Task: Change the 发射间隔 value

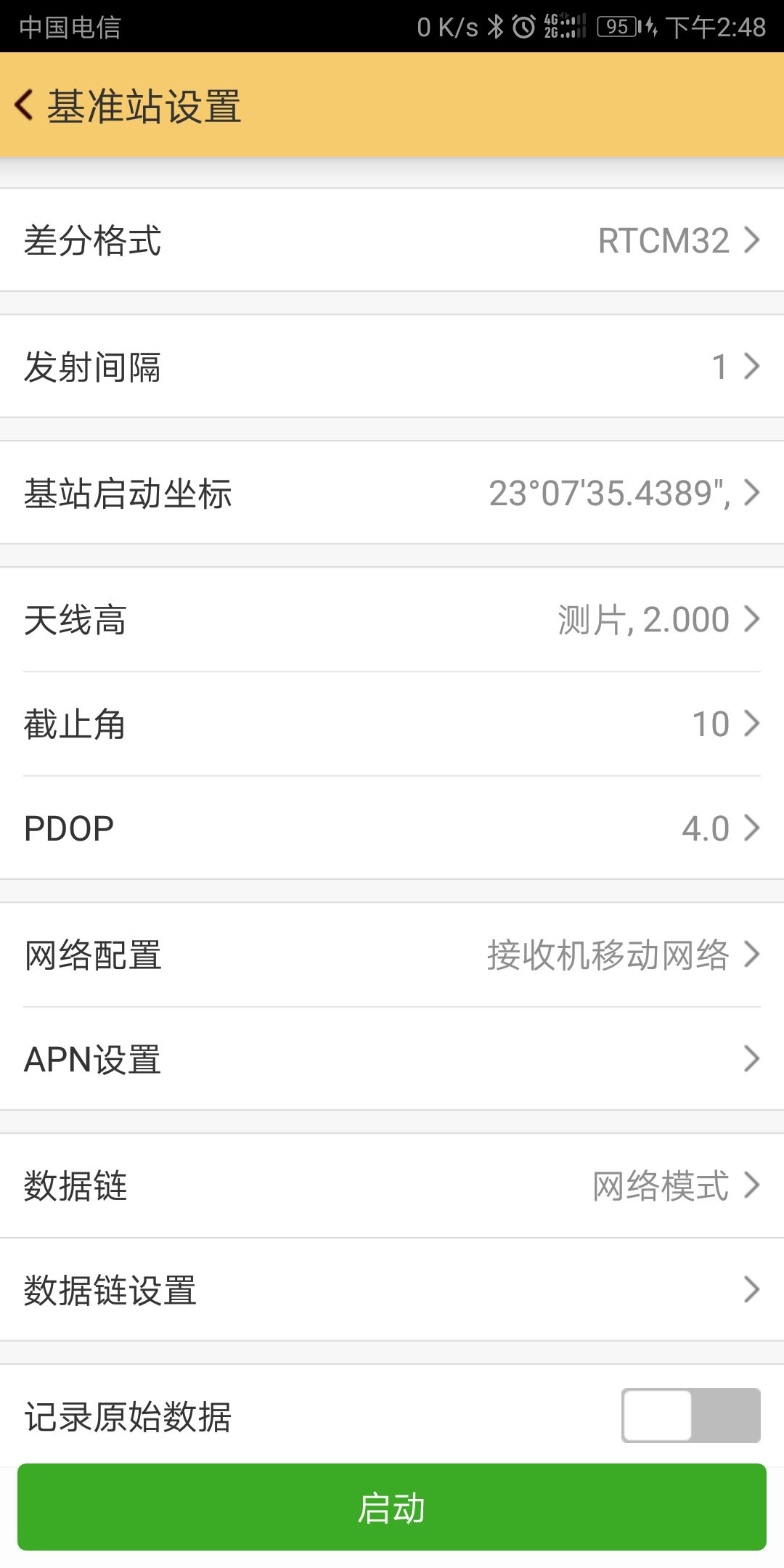Action: 392,367
